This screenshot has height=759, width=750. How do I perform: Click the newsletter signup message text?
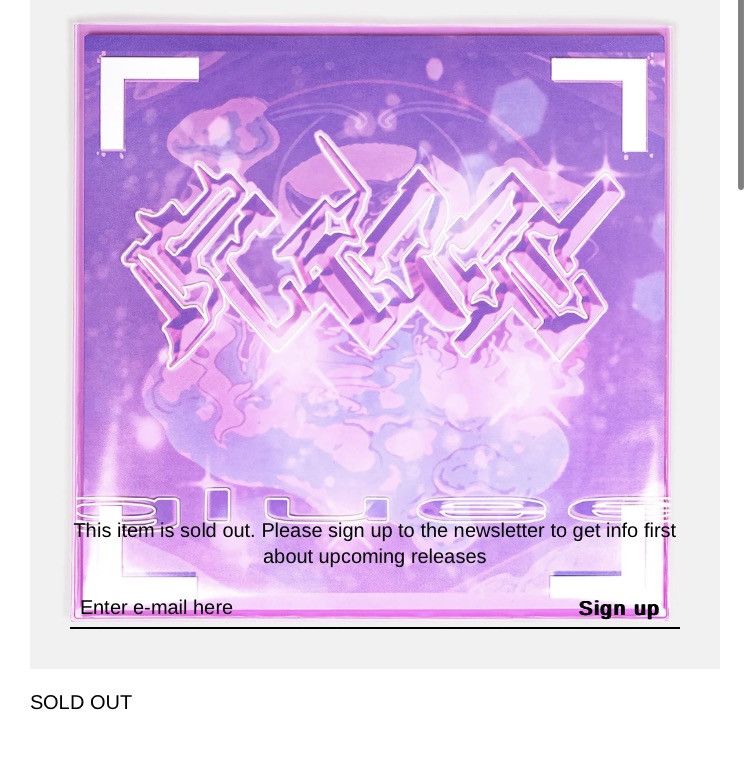(375, 543)
